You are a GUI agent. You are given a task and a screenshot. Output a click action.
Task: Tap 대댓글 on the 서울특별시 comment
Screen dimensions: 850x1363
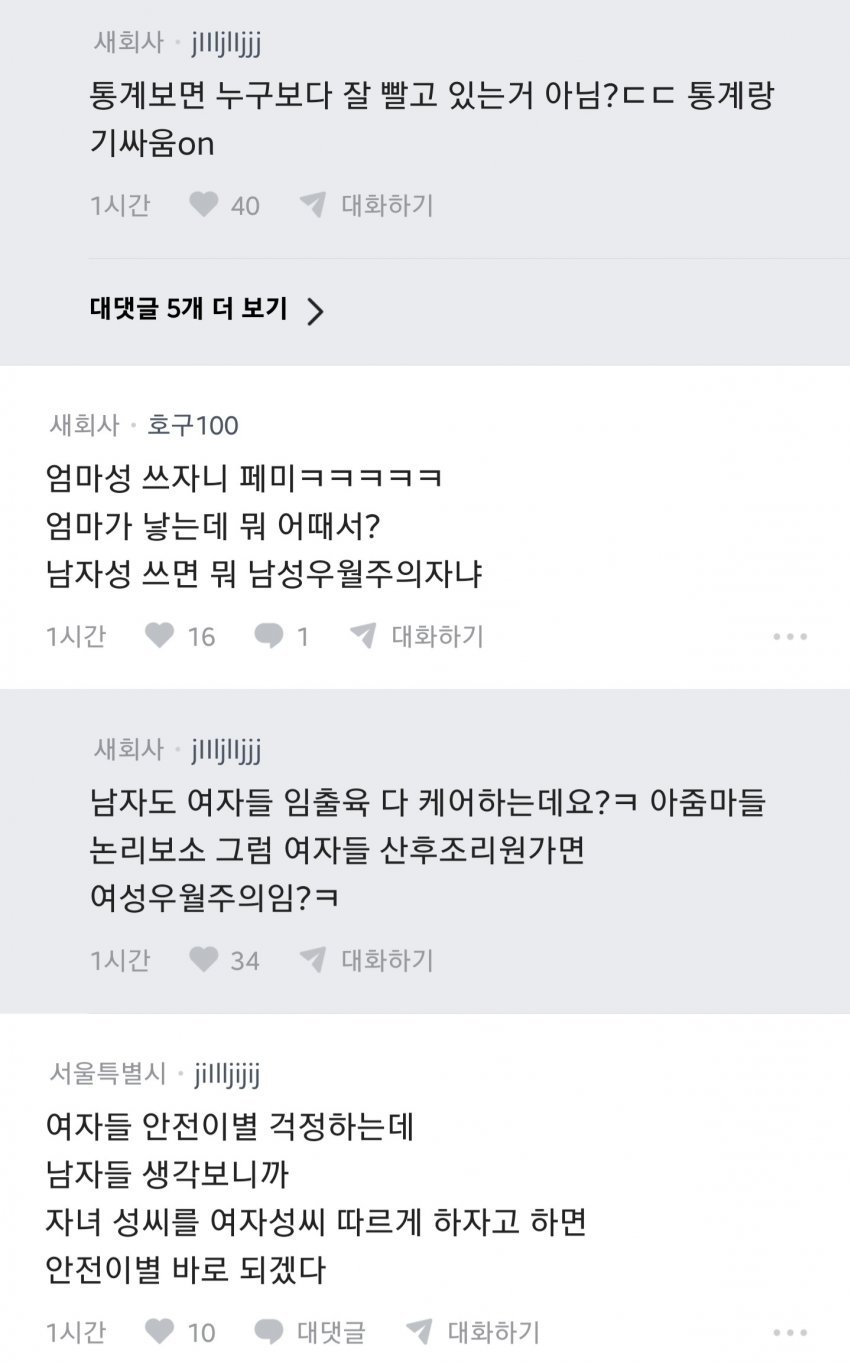310,1331
